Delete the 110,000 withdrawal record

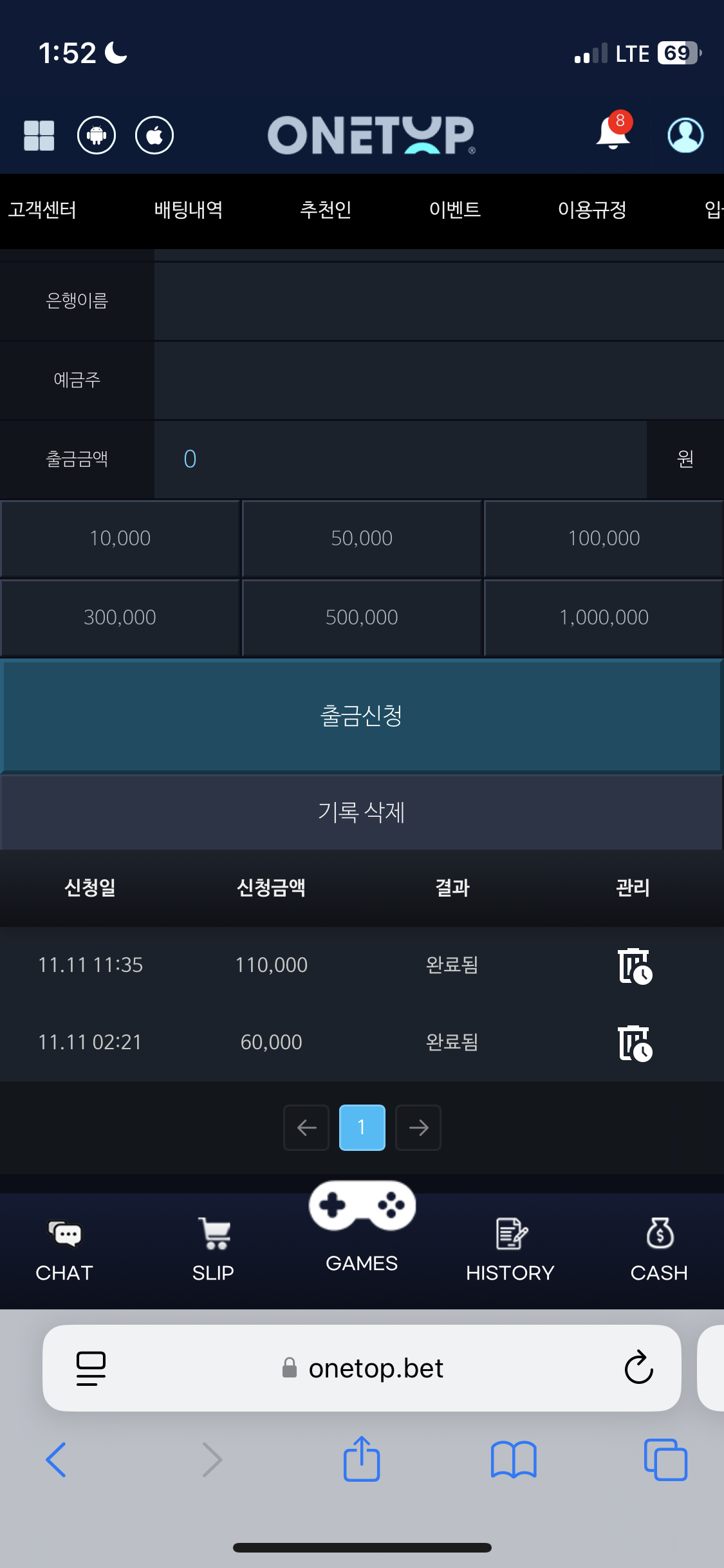pyautogui.click(x=635, y=966)
